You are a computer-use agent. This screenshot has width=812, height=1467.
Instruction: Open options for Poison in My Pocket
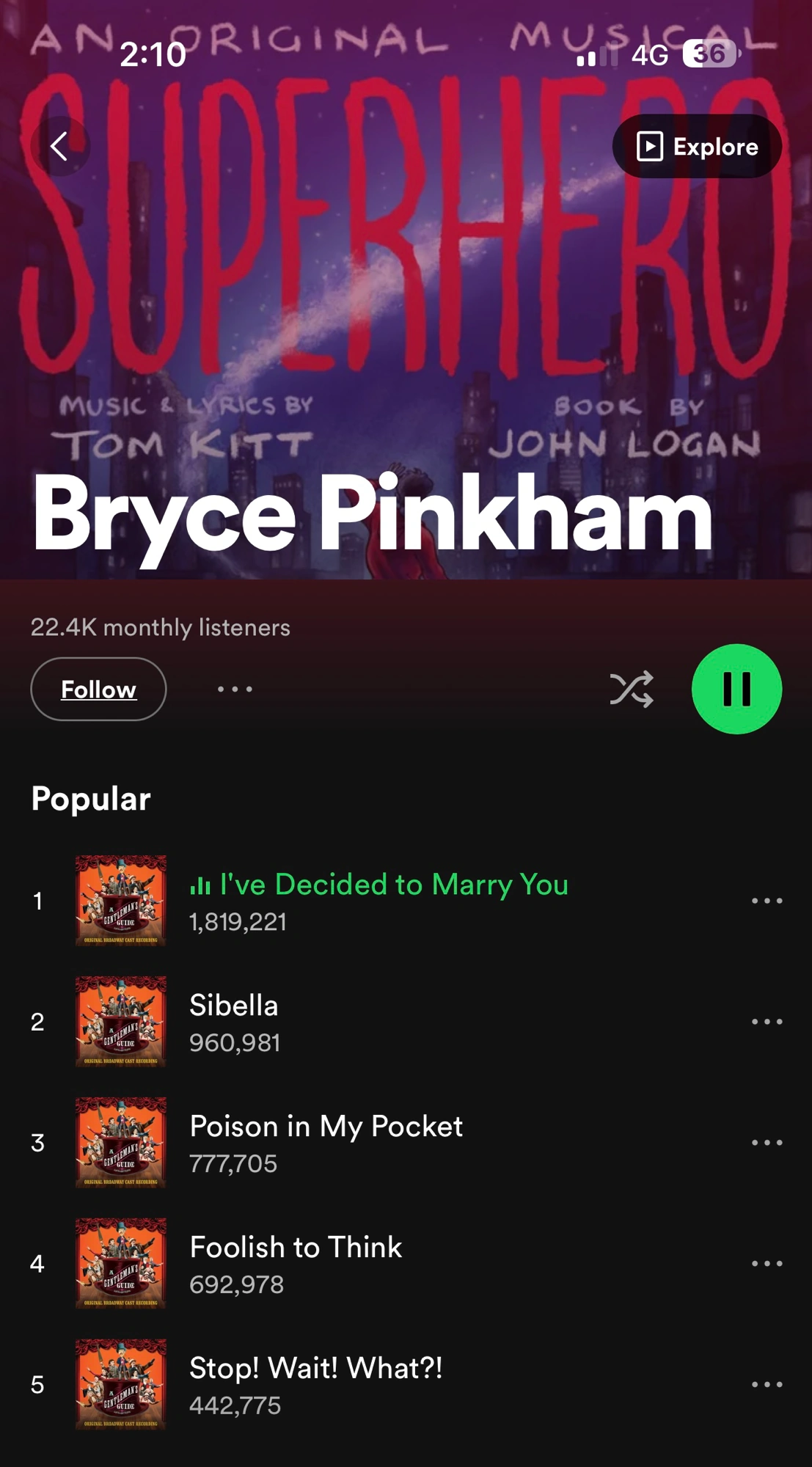tap(767, 1142)
